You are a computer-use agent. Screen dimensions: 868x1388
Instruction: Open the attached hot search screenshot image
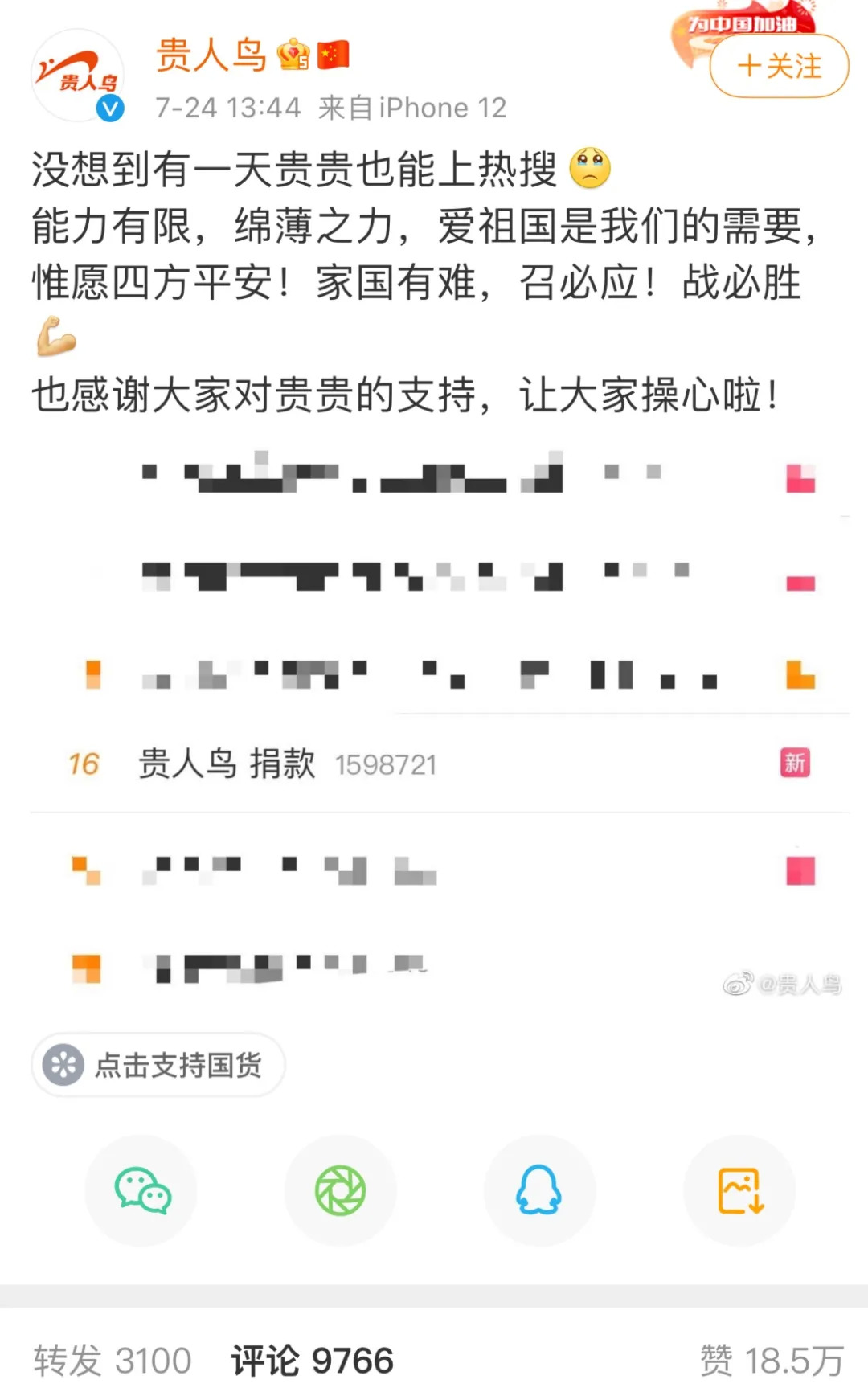[x=440, y=715]
